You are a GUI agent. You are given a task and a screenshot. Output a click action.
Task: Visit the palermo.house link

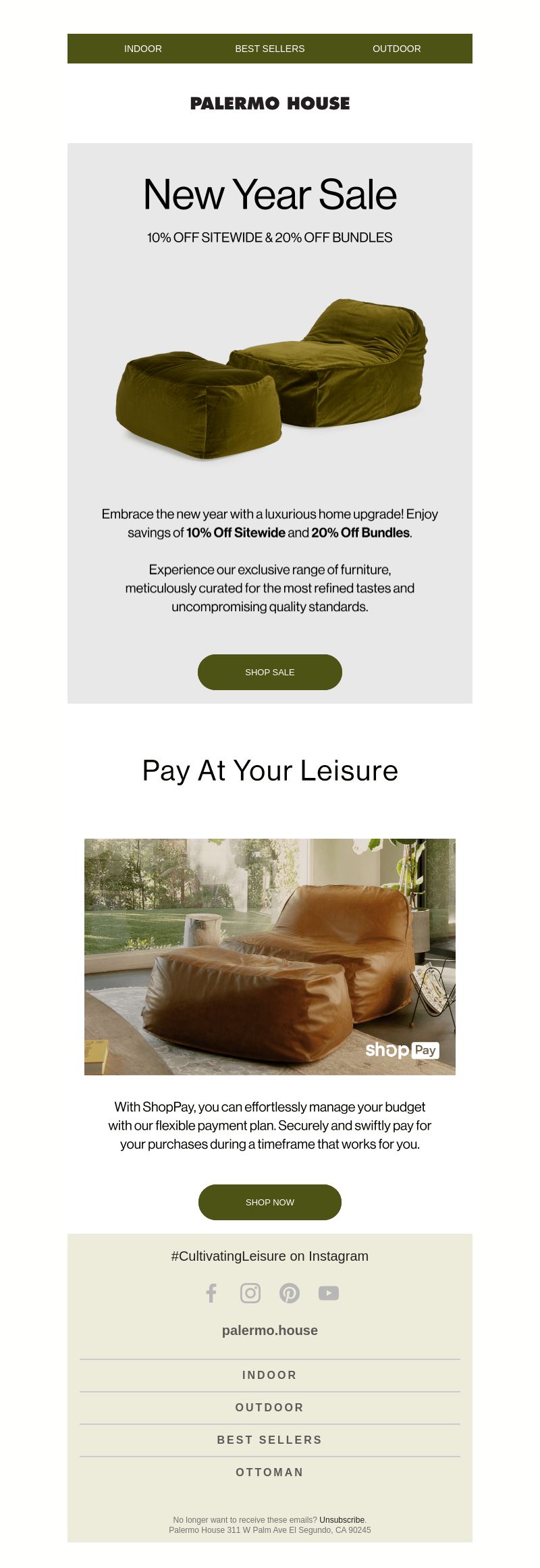click(x=270, y=1330)
